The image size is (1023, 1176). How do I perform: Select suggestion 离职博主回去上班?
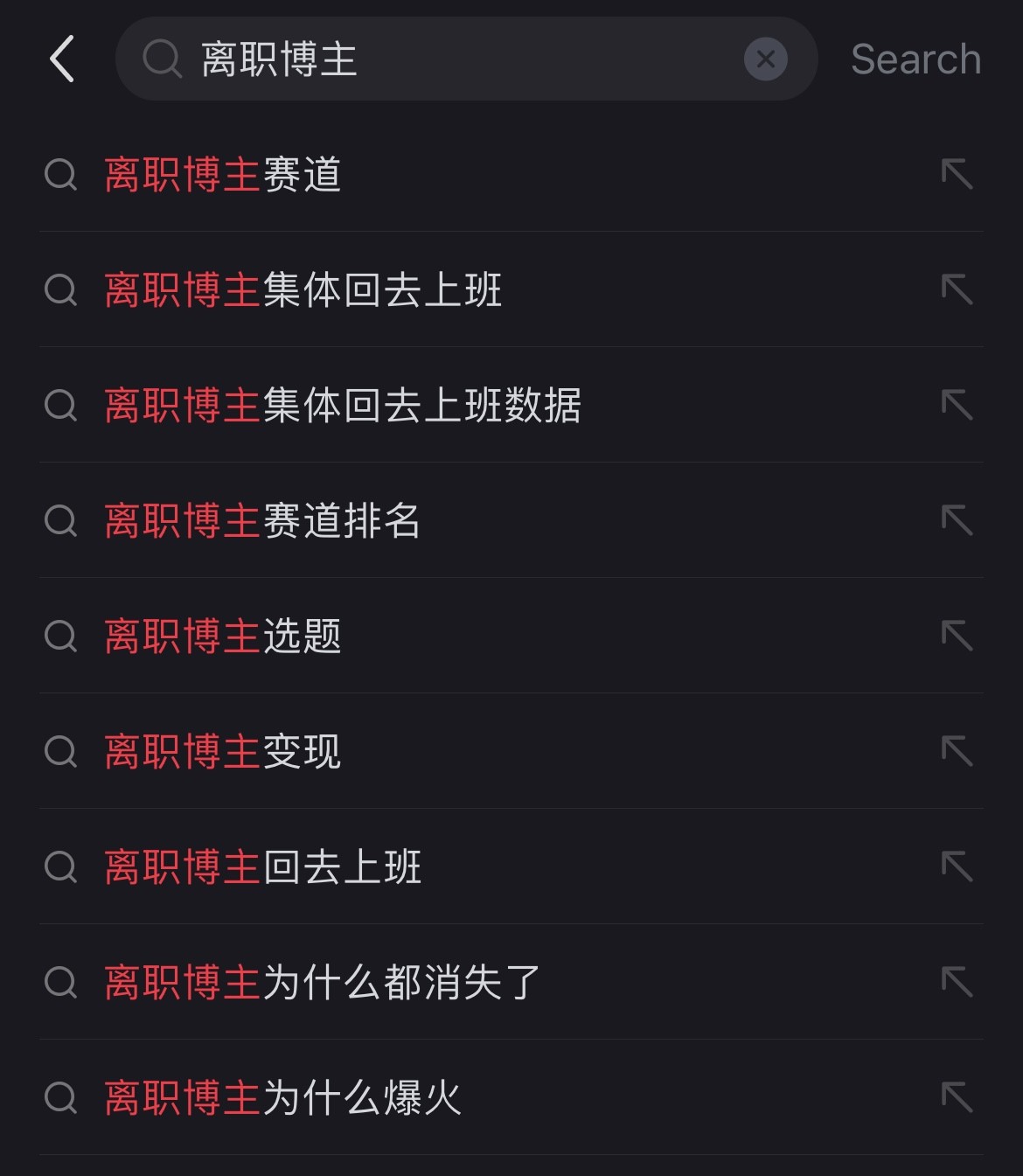[262, 867]
